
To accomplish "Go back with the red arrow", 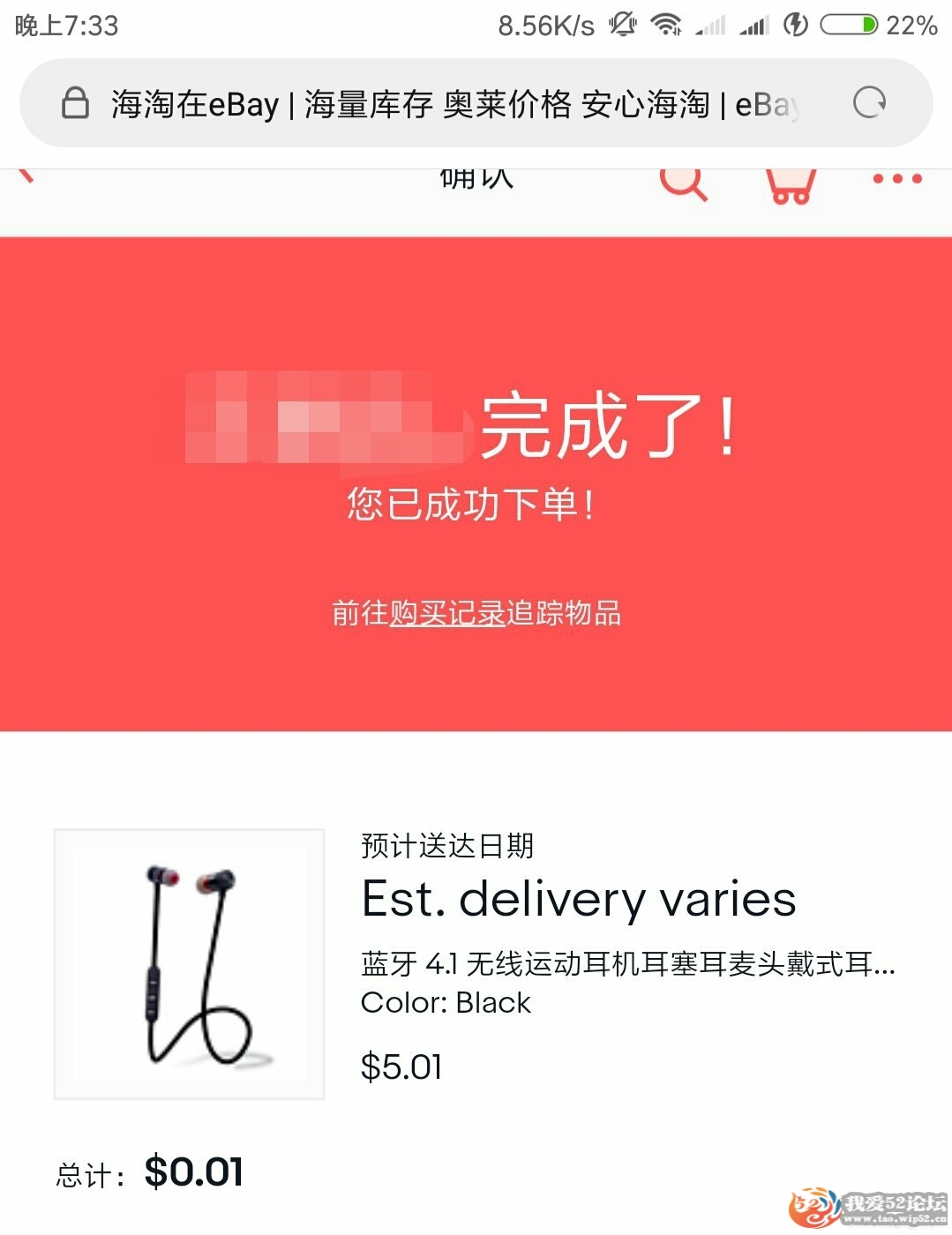I will tap(25, 175).
